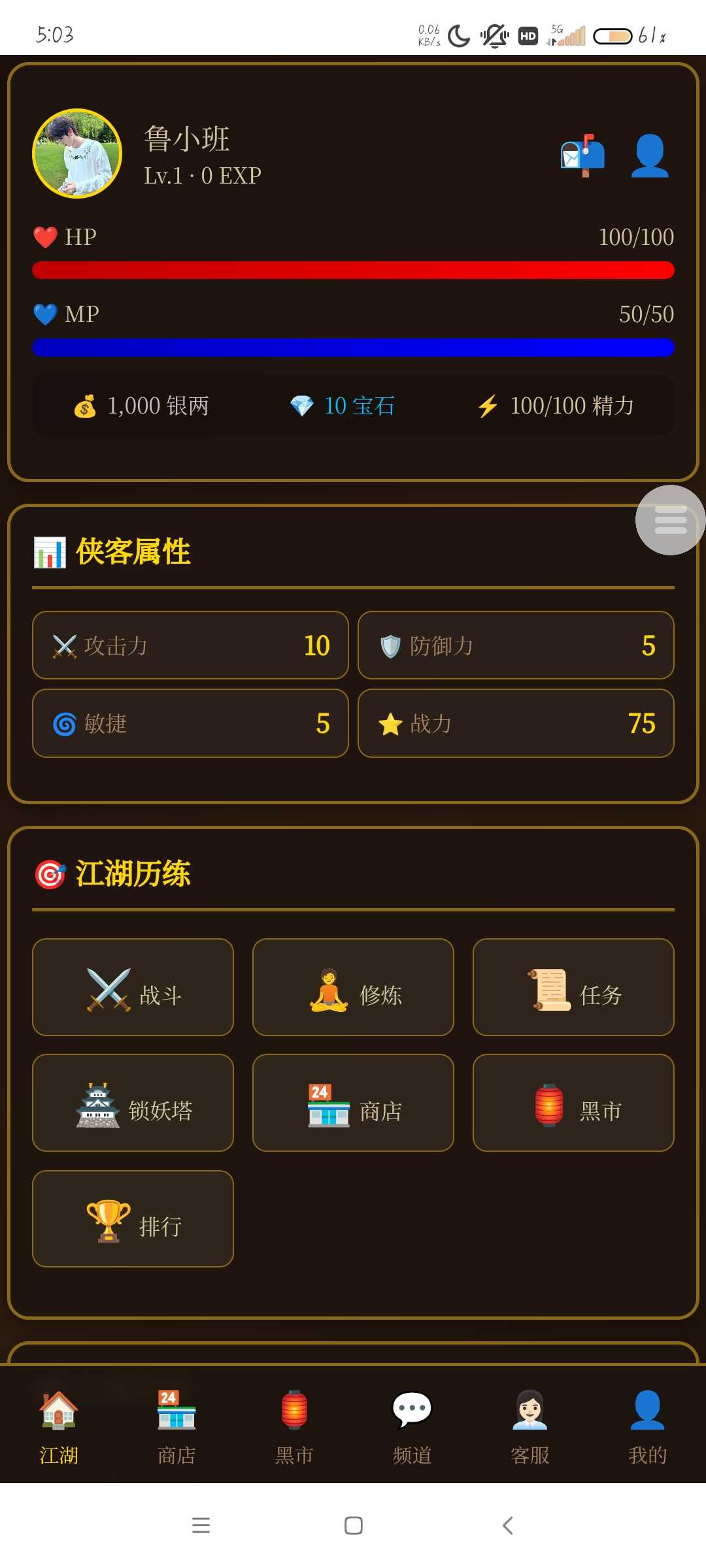
Task: Open 黑市 in the 江湖历练 grid
Action: point(573,1103)
